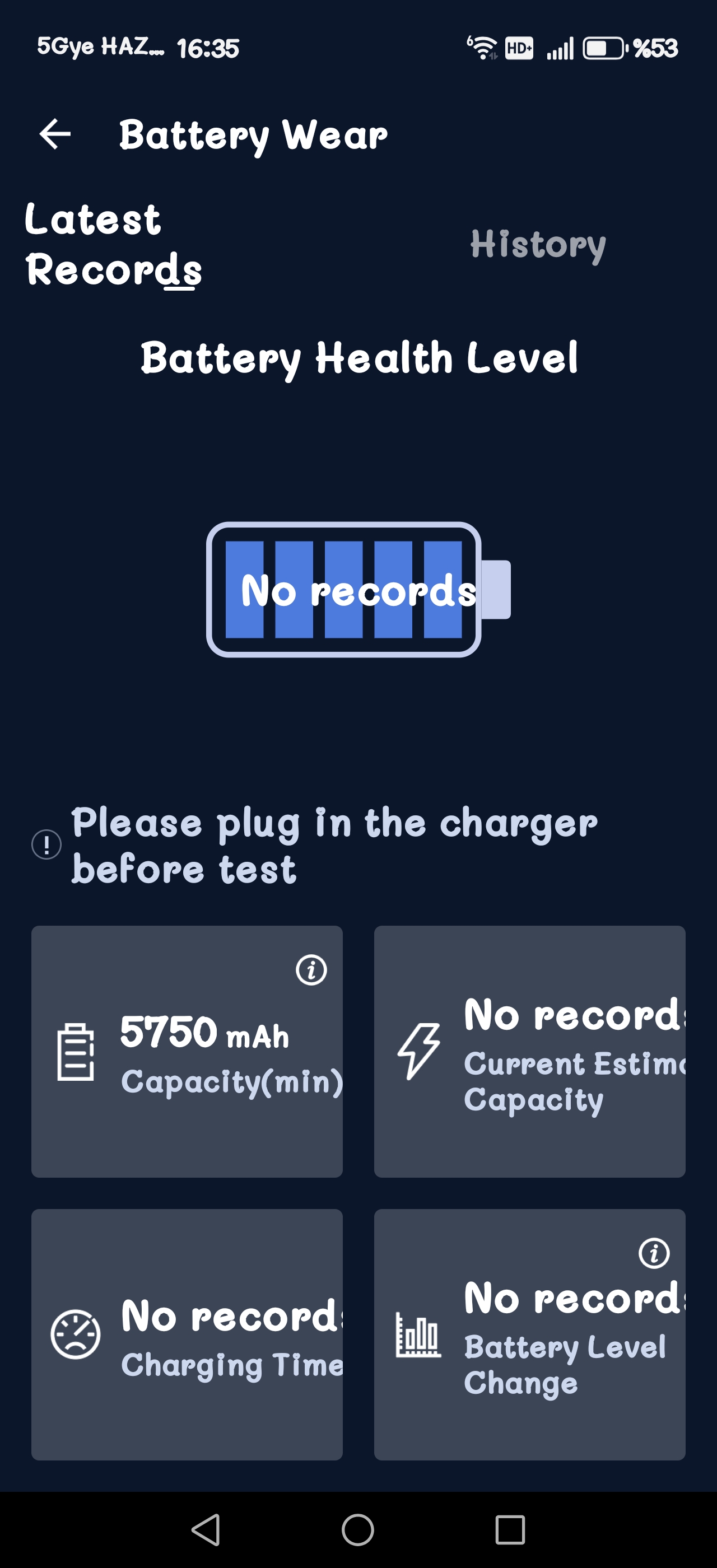Open recent apps from navigation bar

[510, 1530]
